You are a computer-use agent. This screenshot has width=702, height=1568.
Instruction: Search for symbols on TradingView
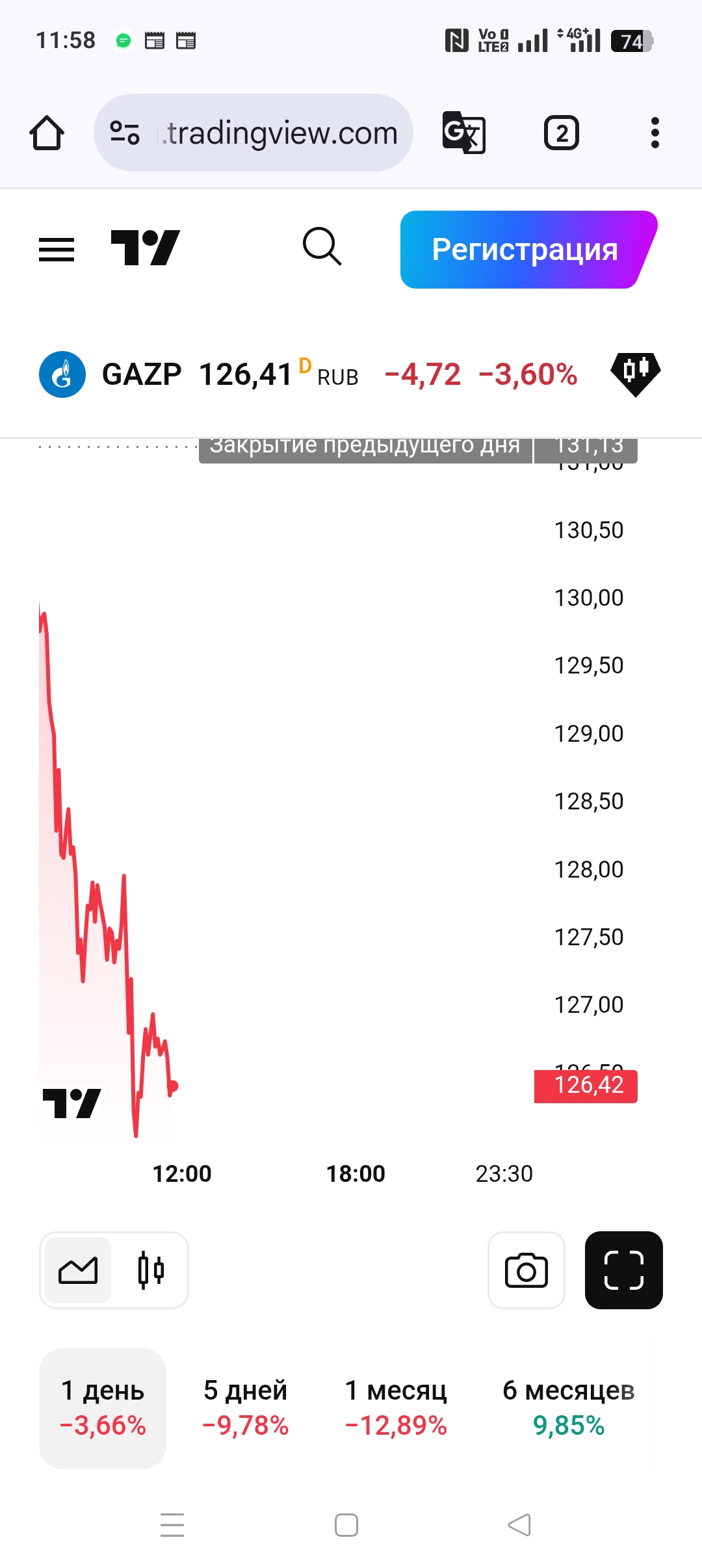322,247
